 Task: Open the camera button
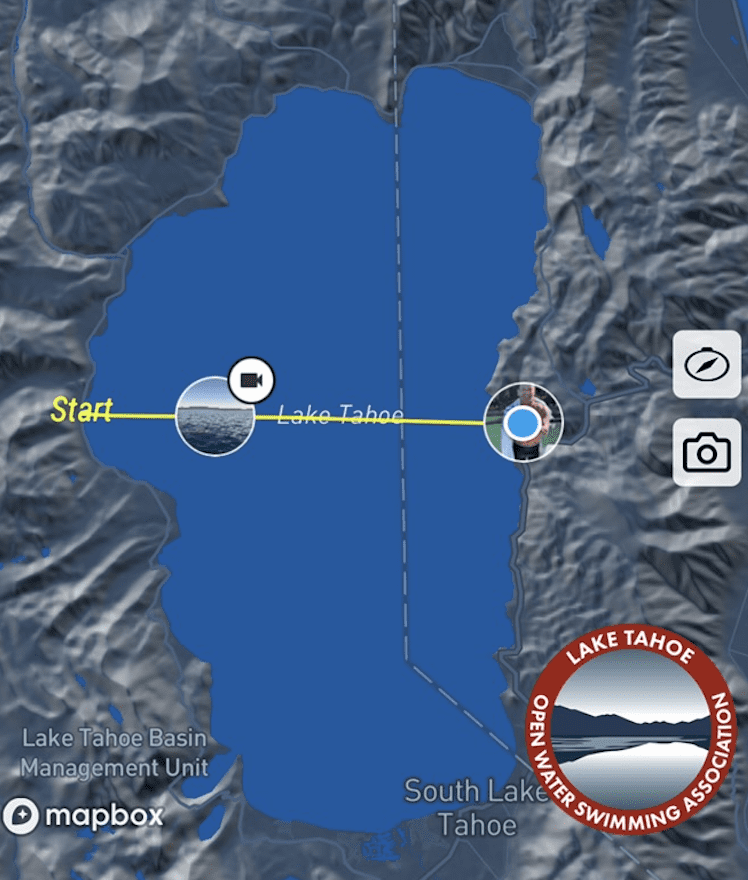(707, 453)
